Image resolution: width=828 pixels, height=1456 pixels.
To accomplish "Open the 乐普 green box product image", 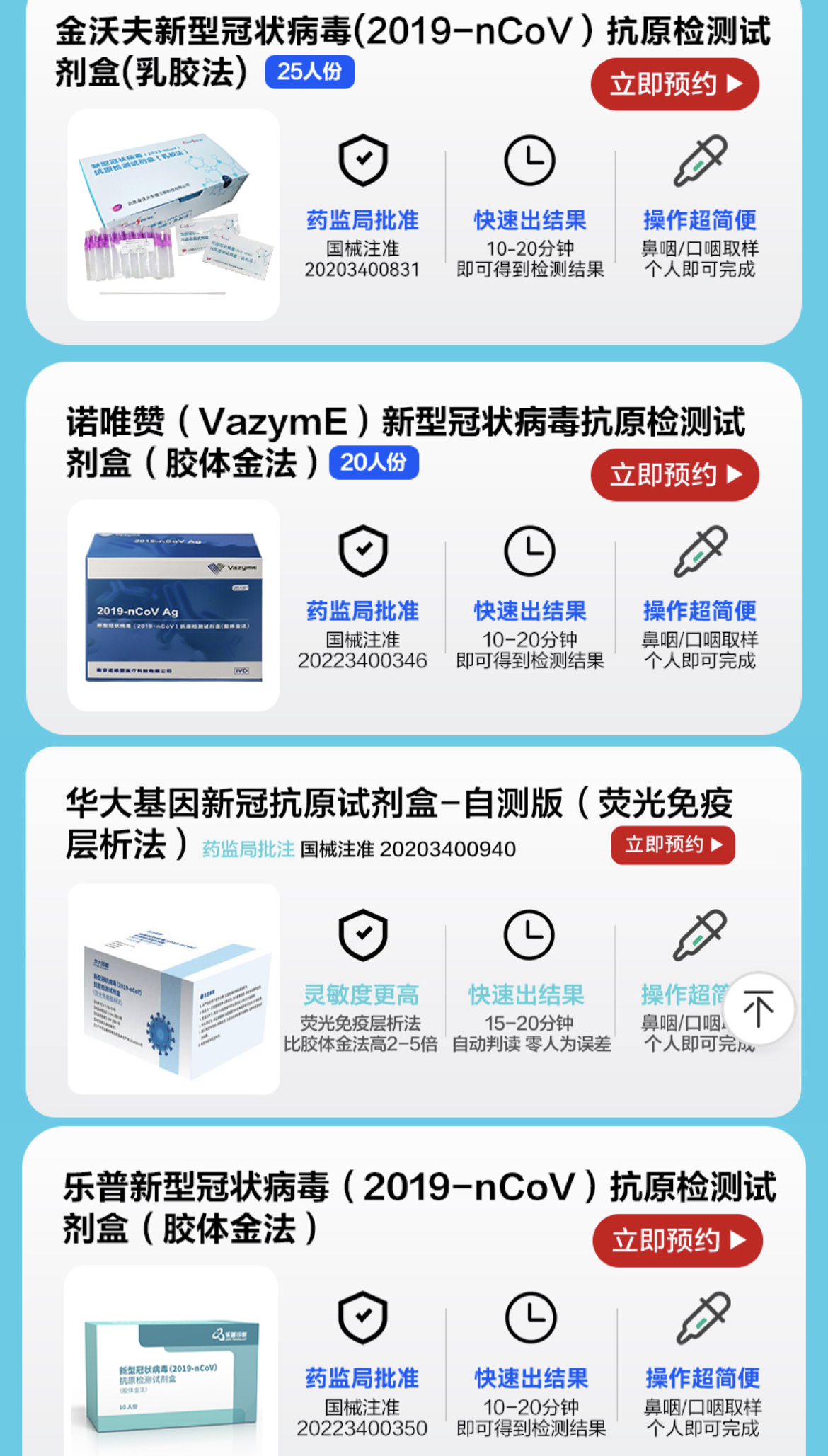I will [x=171, y=1363].
